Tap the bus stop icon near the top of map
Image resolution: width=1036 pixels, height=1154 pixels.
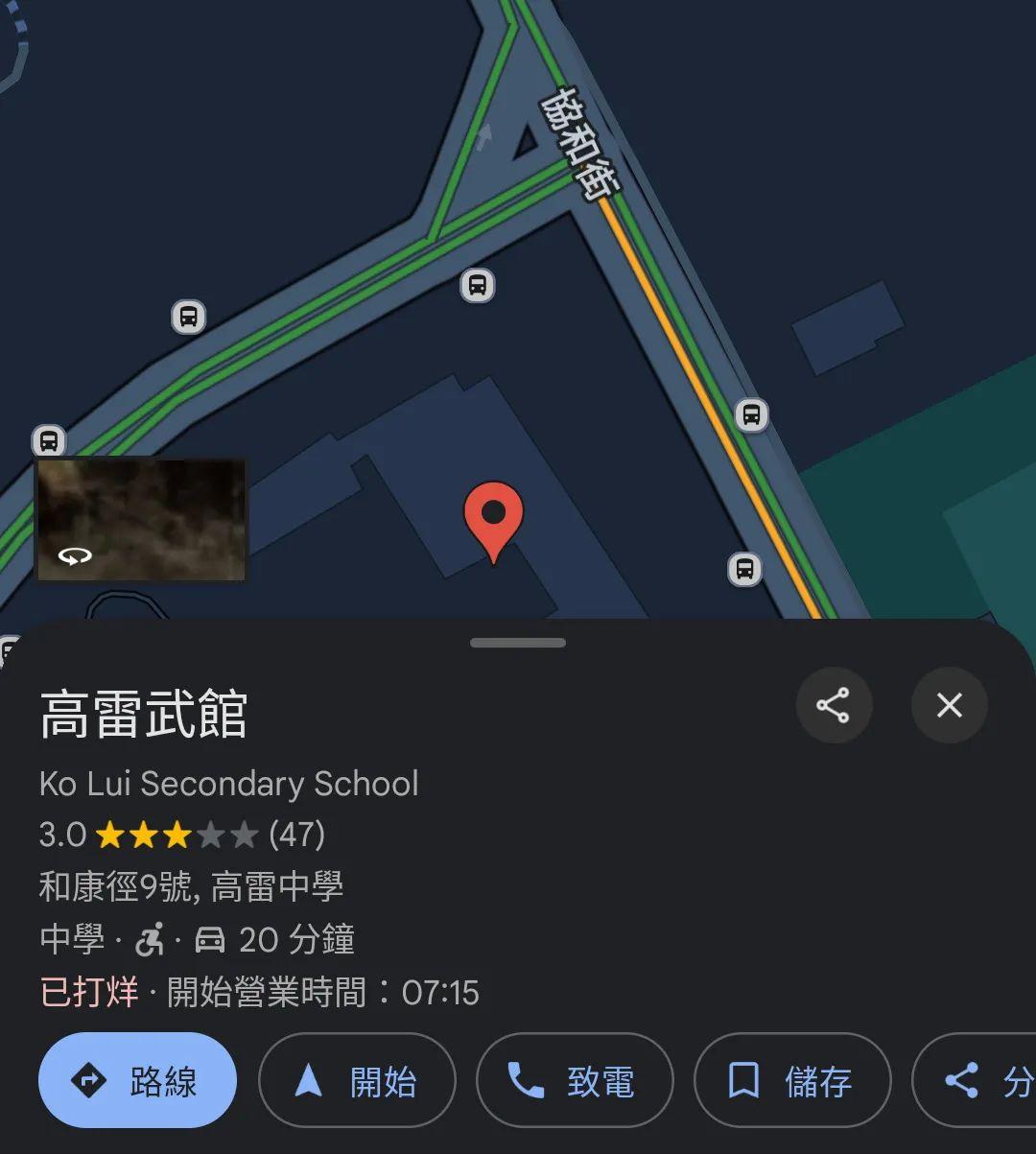477,286
